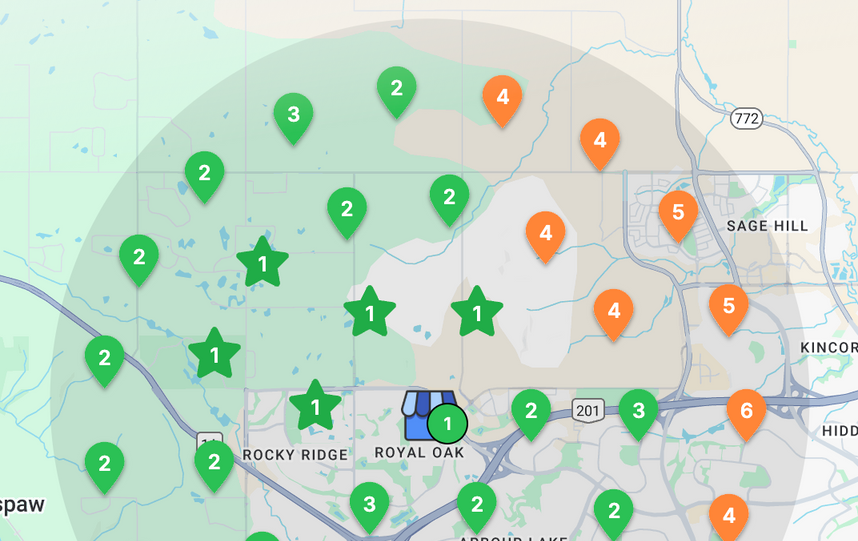Tap the orange 5 pin near Kincora
The height and width of the screenshot is (541, 858).
[x=728, y=306]
